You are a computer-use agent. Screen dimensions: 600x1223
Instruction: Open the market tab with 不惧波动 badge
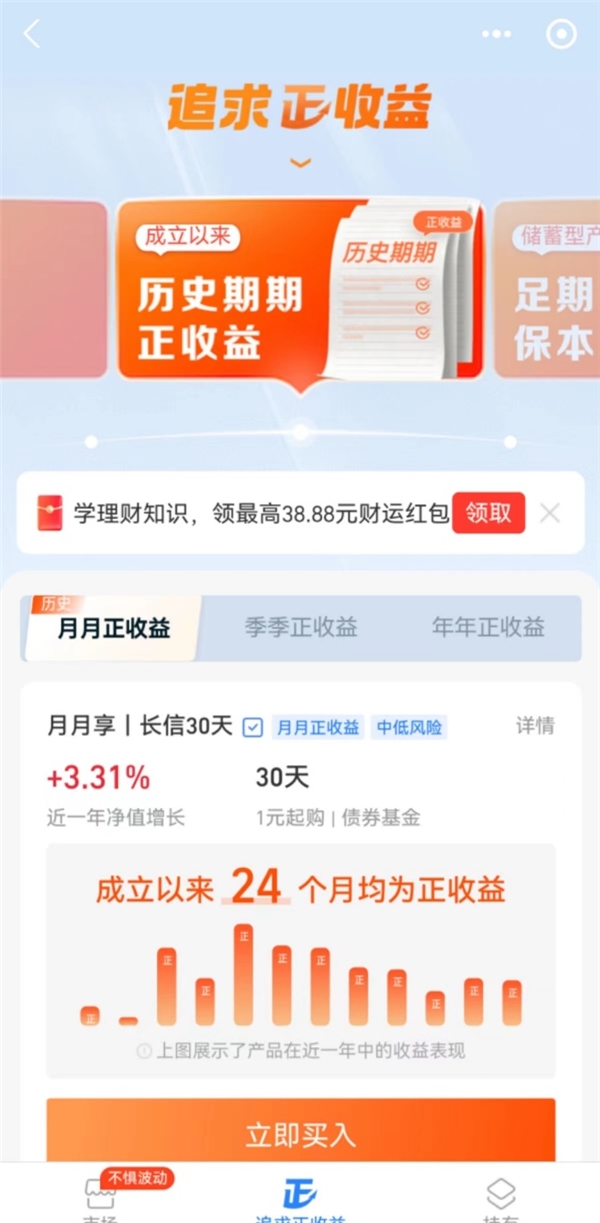click(x=100, y=1196)
